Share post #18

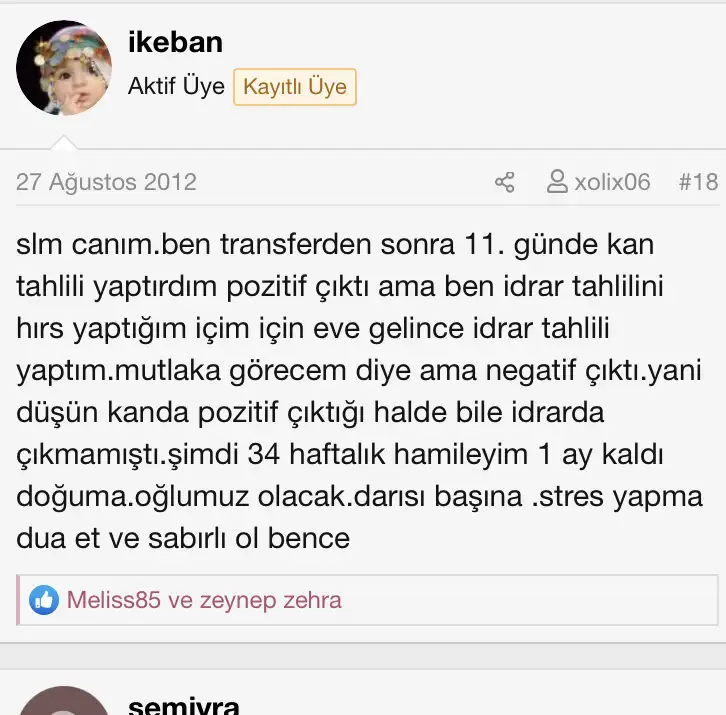coord(505,182)
